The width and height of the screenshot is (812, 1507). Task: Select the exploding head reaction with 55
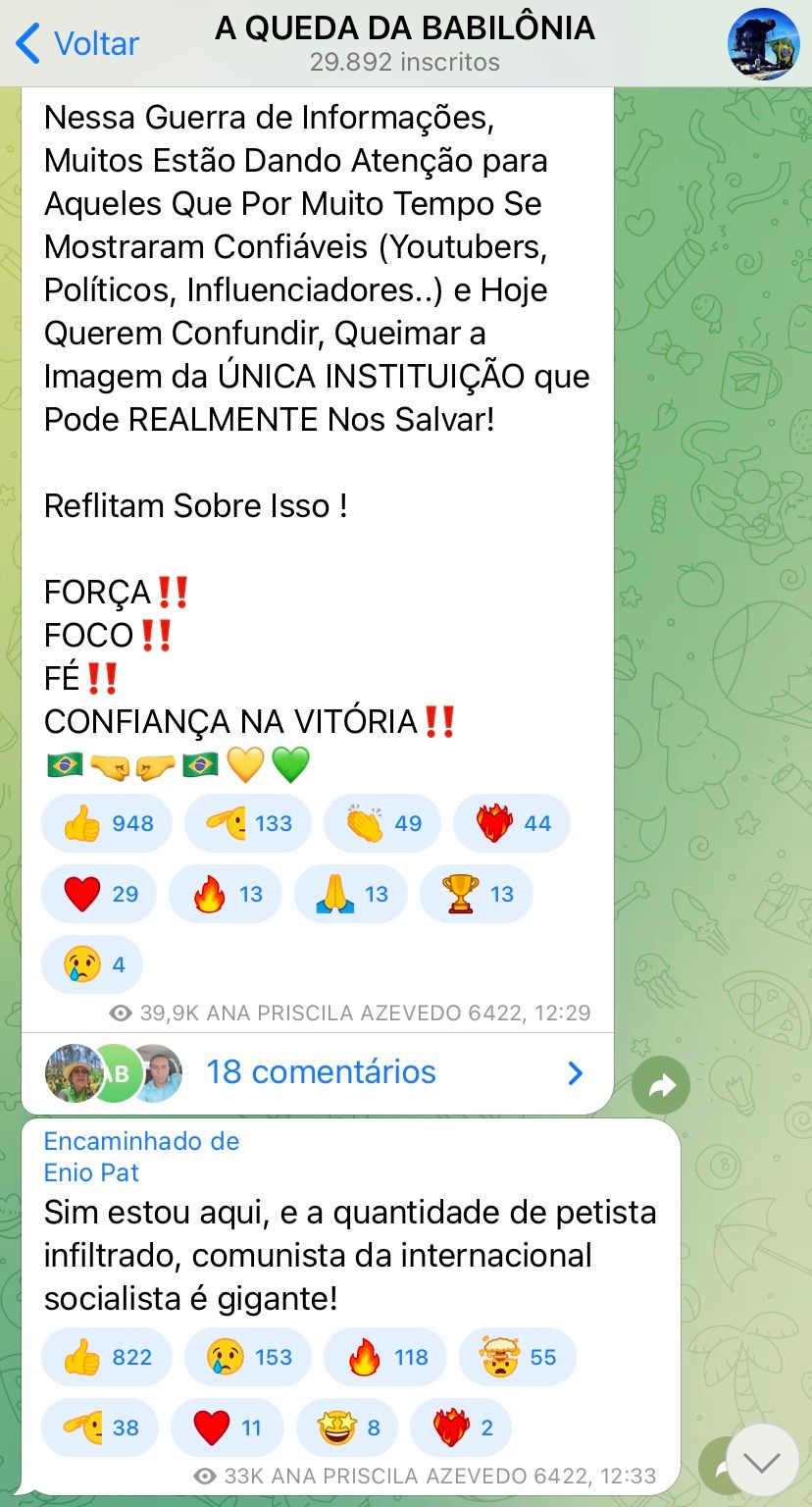[x=518, y=1357]
